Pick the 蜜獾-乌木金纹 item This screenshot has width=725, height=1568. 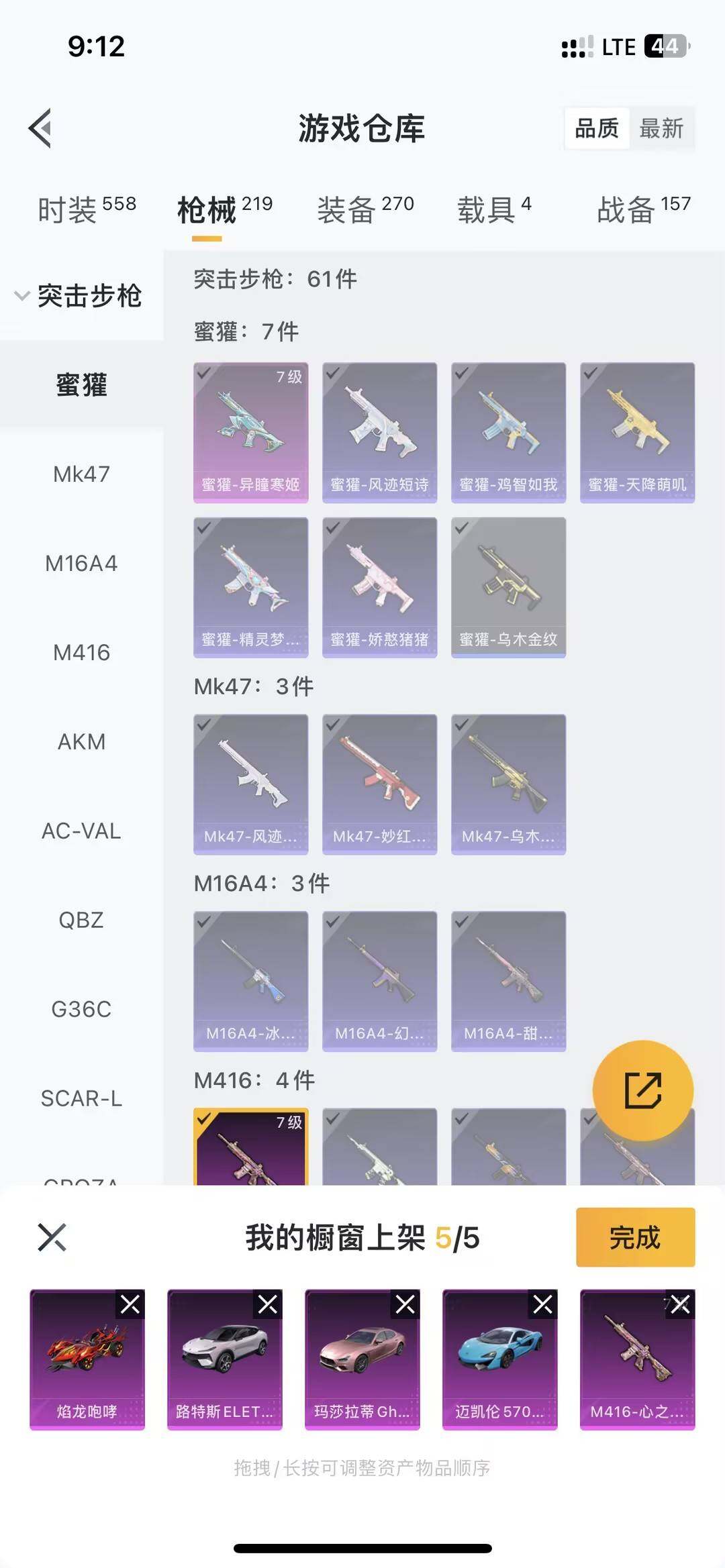pos(508,587)
